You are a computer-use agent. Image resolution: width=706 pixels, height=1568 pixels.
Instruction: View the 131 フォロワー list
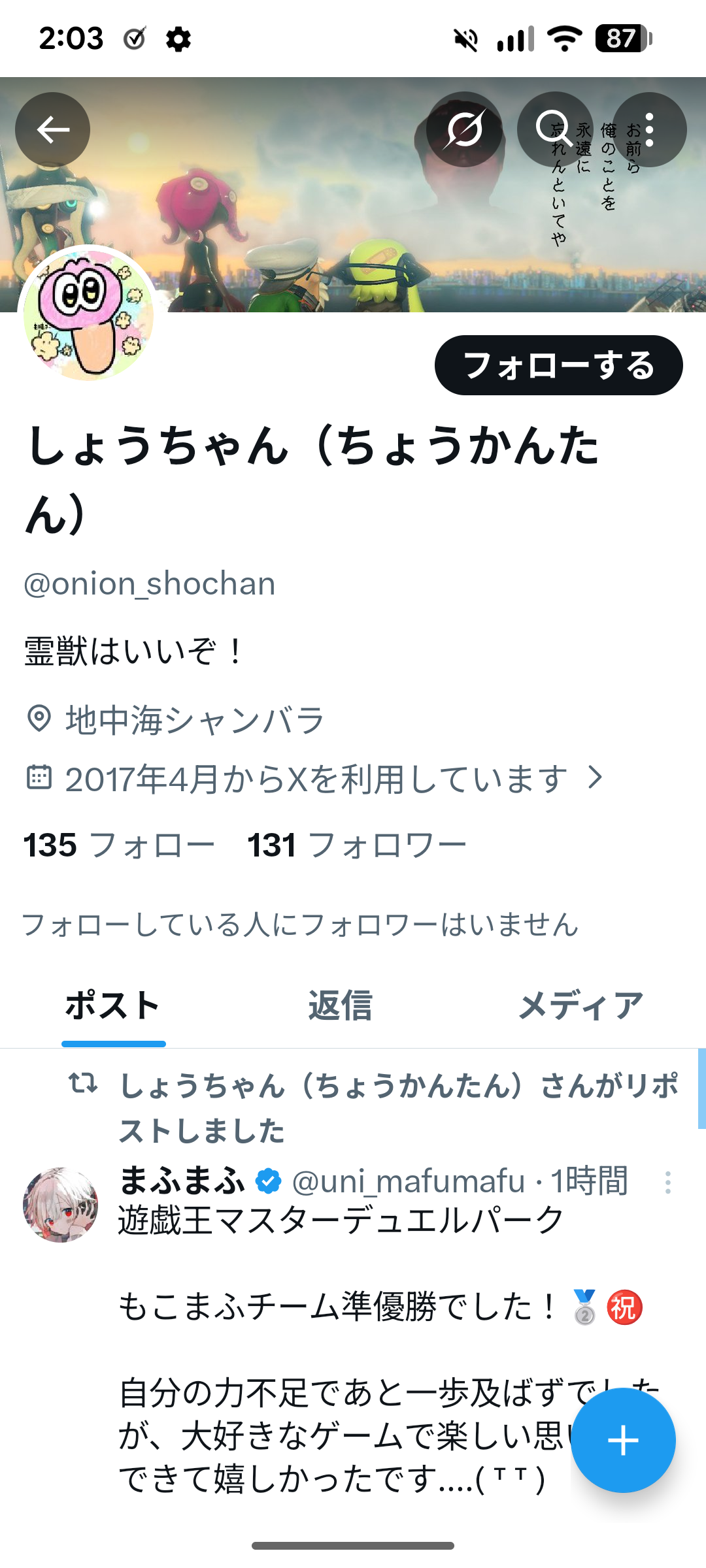(x=357, y=845)
